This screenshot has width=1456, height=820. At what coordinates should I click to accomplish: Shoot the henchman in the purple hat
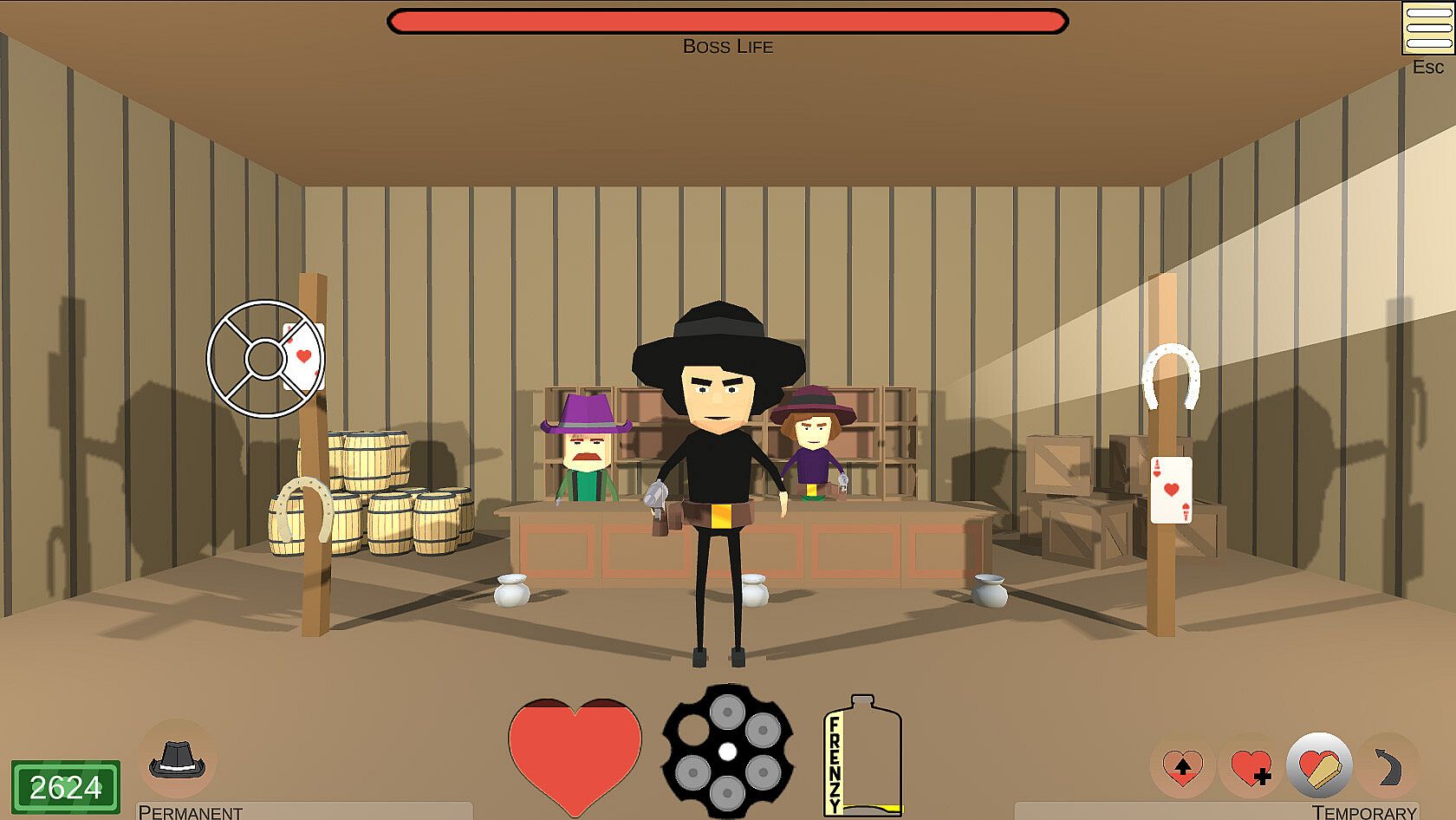586,449
